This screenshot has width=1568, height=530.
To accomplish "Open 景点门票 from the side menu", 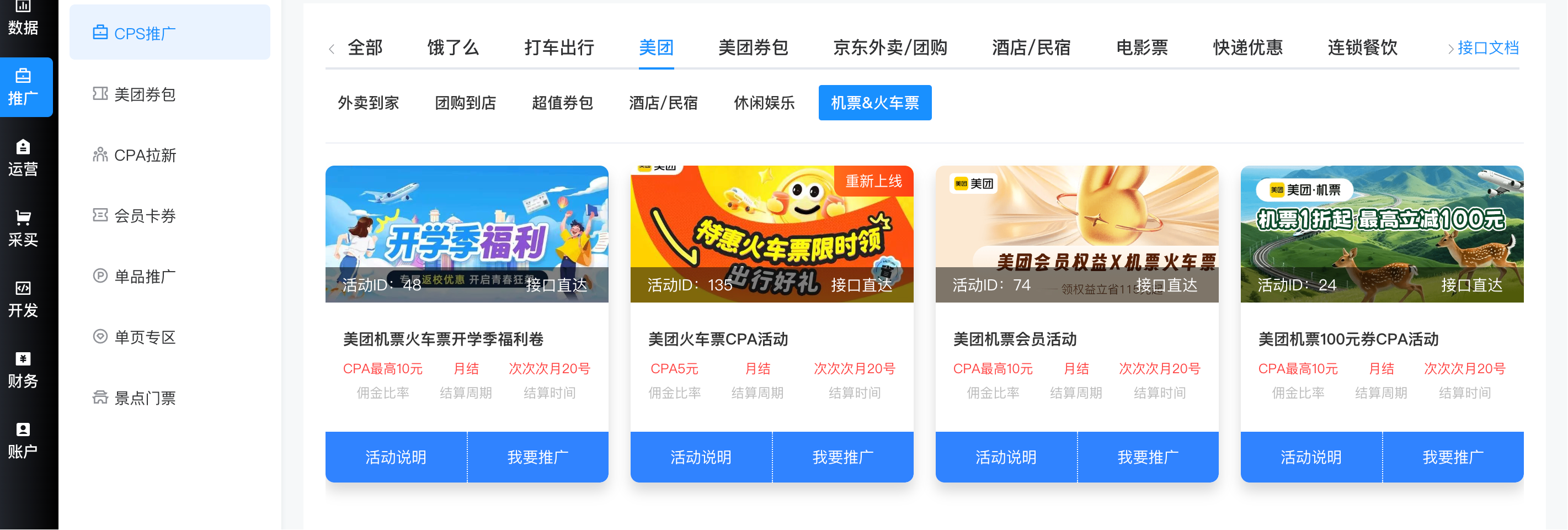I will 144,398.
